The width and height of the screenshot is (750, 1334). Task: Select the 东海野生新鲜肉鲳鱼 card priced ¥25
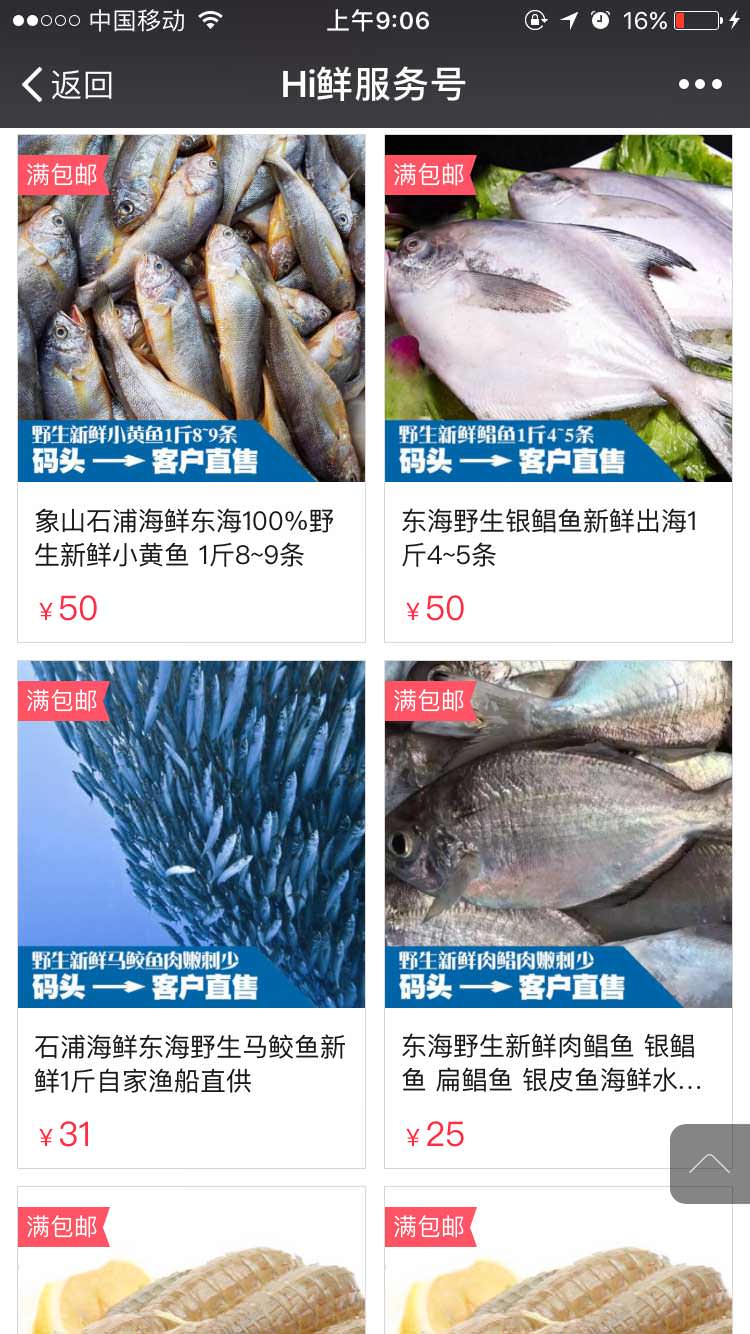tap(558, 914)
